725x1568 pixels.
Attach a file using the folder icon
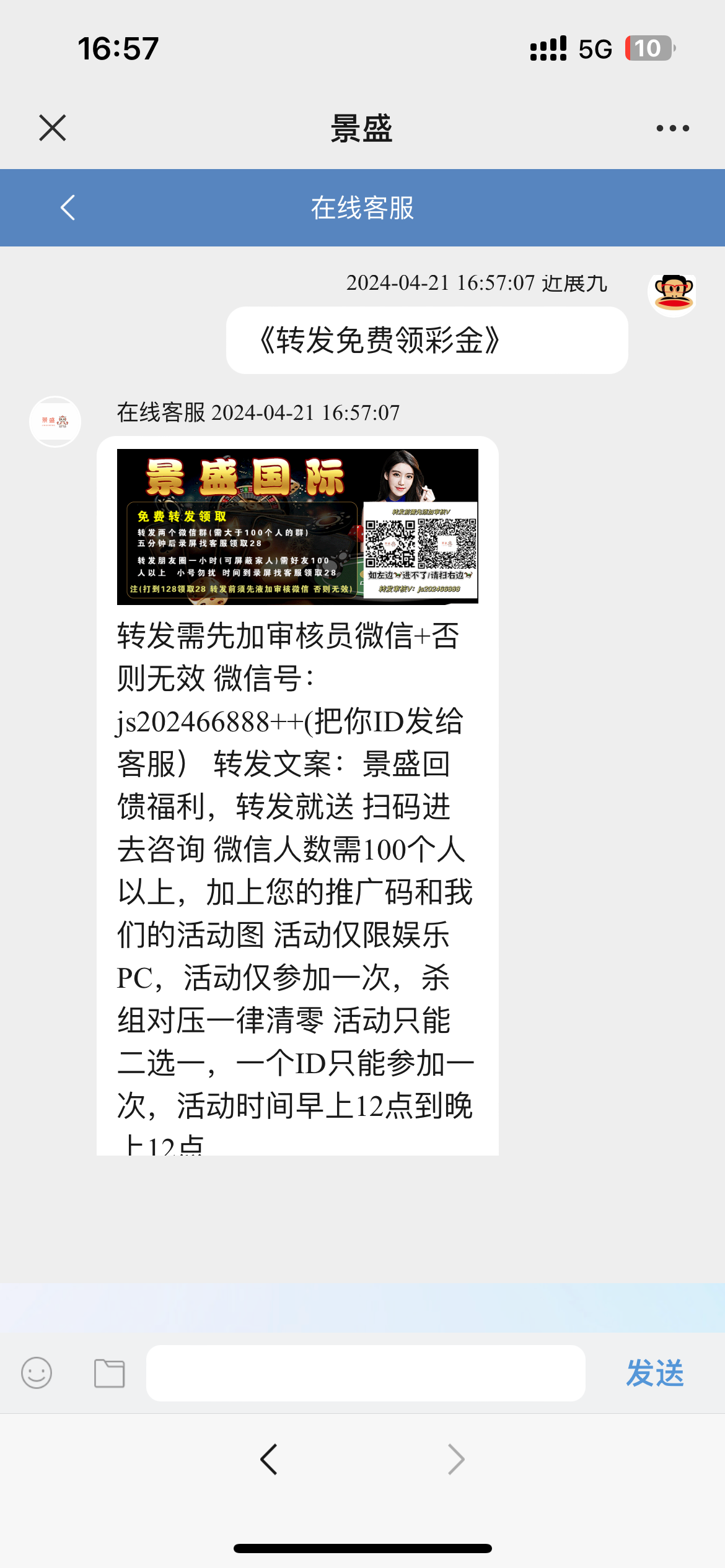tap(110, 1373)
